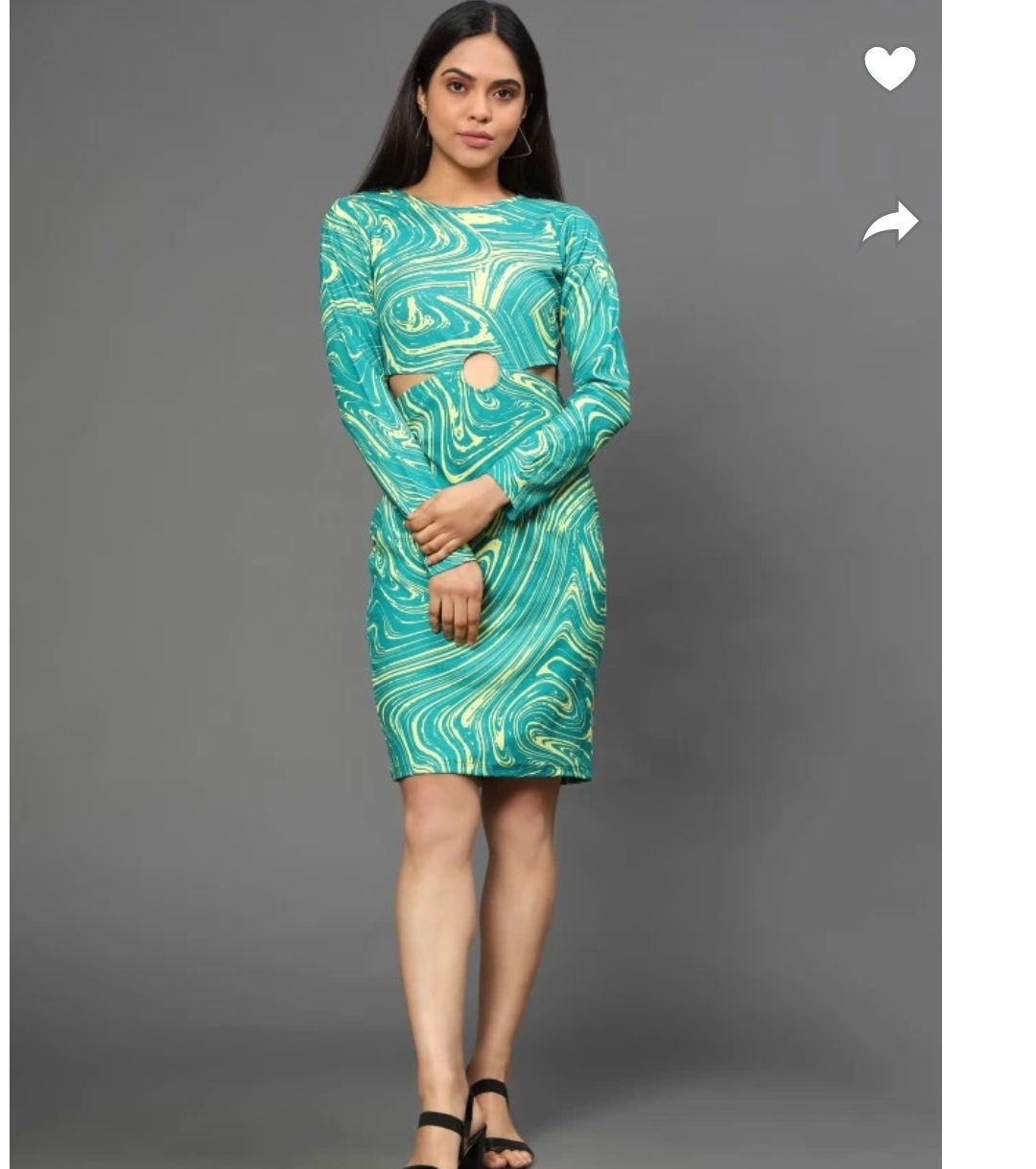Share the product using the arrow button
Screen dimensions: 1036x1169
tap(889, 222)
